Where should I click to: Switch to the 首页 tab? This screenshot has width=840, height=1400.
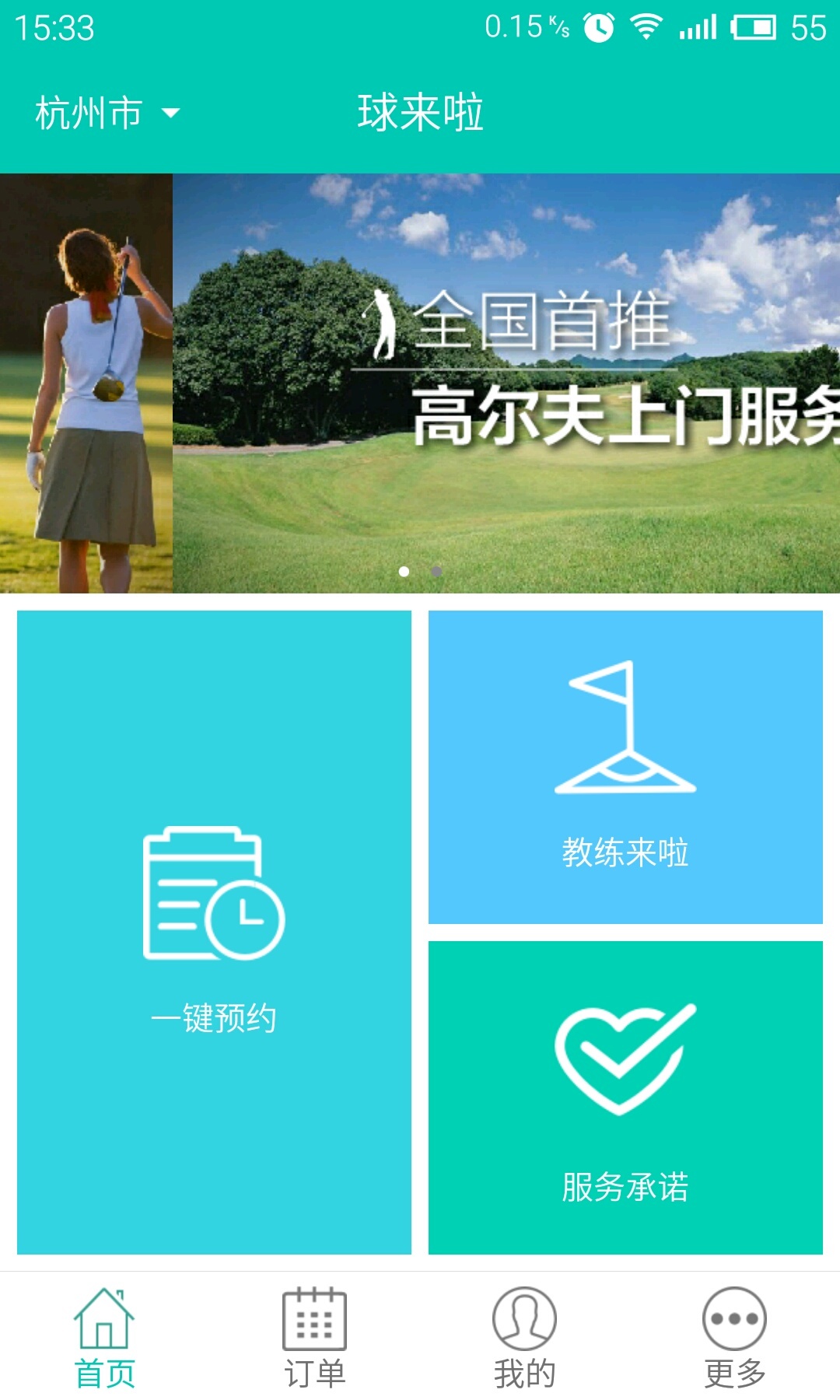tap(105, 1338)
